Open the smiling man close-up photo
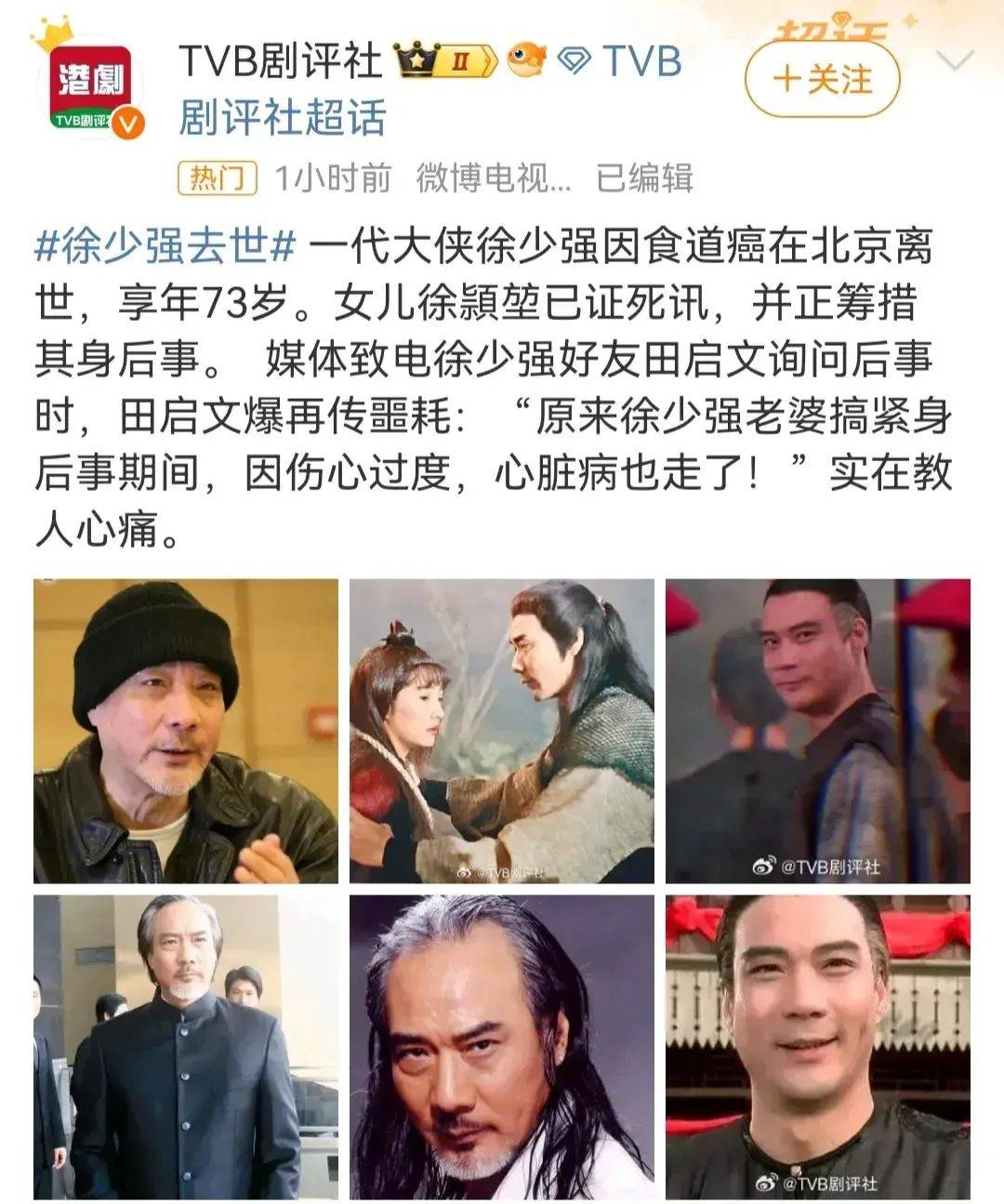 pos(817,1047)
